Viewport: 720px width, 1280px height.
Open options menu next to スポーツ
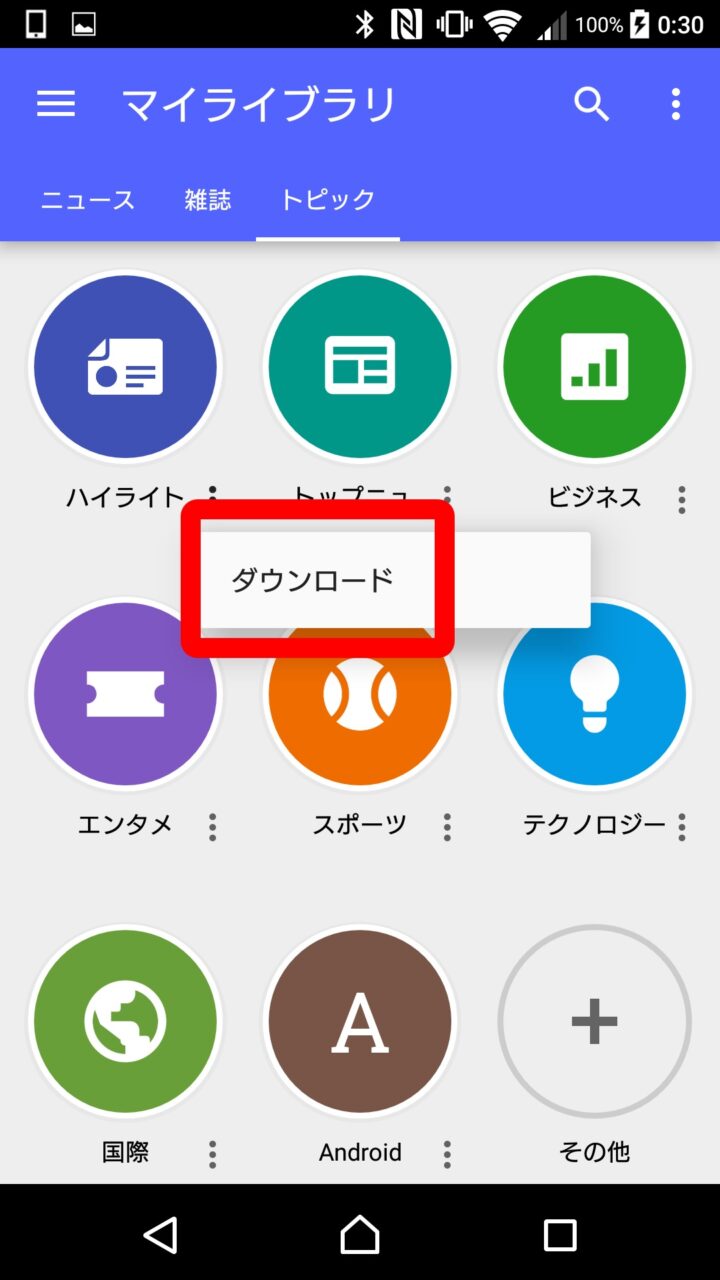pos(447,826)
